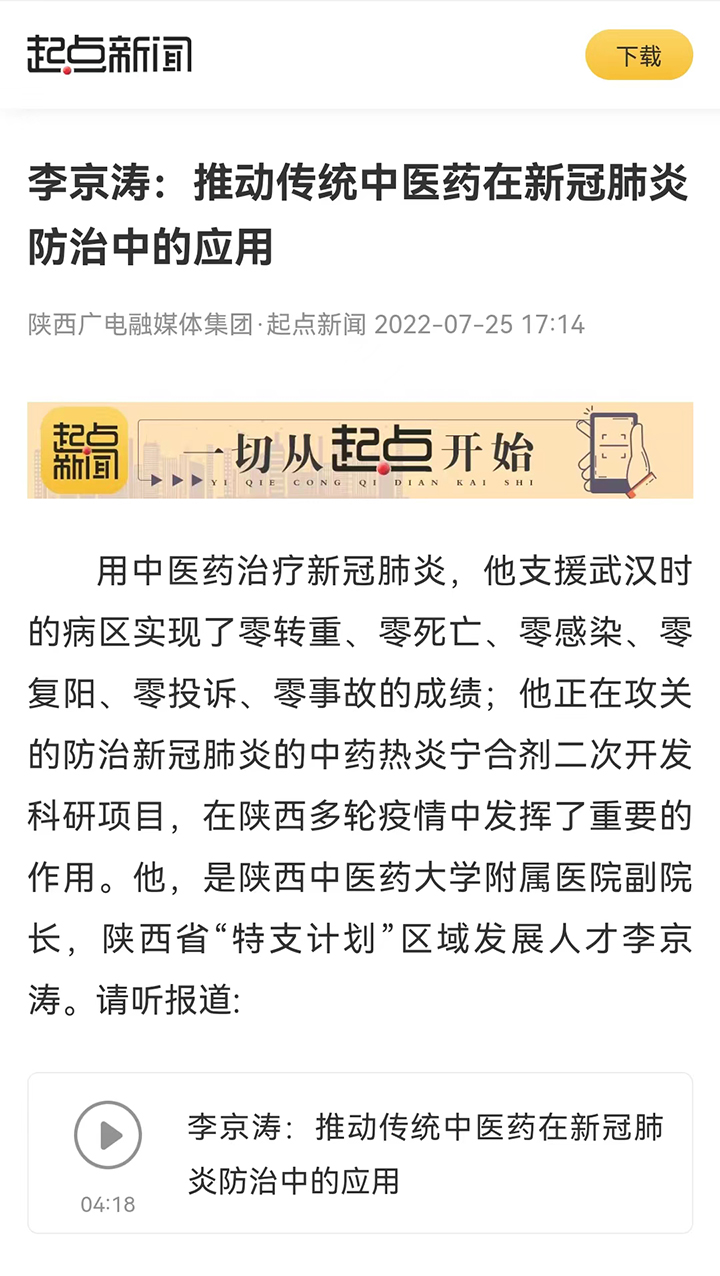Play the 李京涛 audio report

pyautogui.click(x=108, y=1135)
